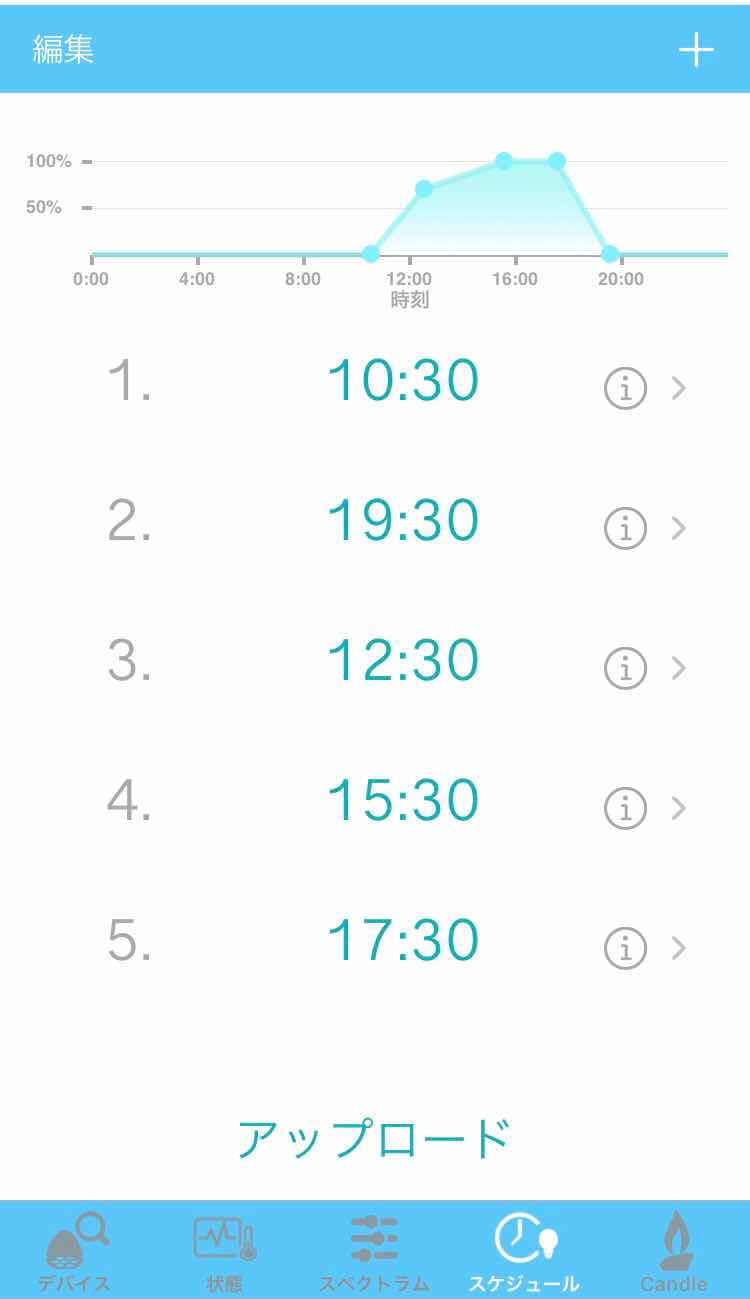This screenshot has width=750, height=1299.
Task: Switch to the デバイス tab
Action: [75, 1252]
